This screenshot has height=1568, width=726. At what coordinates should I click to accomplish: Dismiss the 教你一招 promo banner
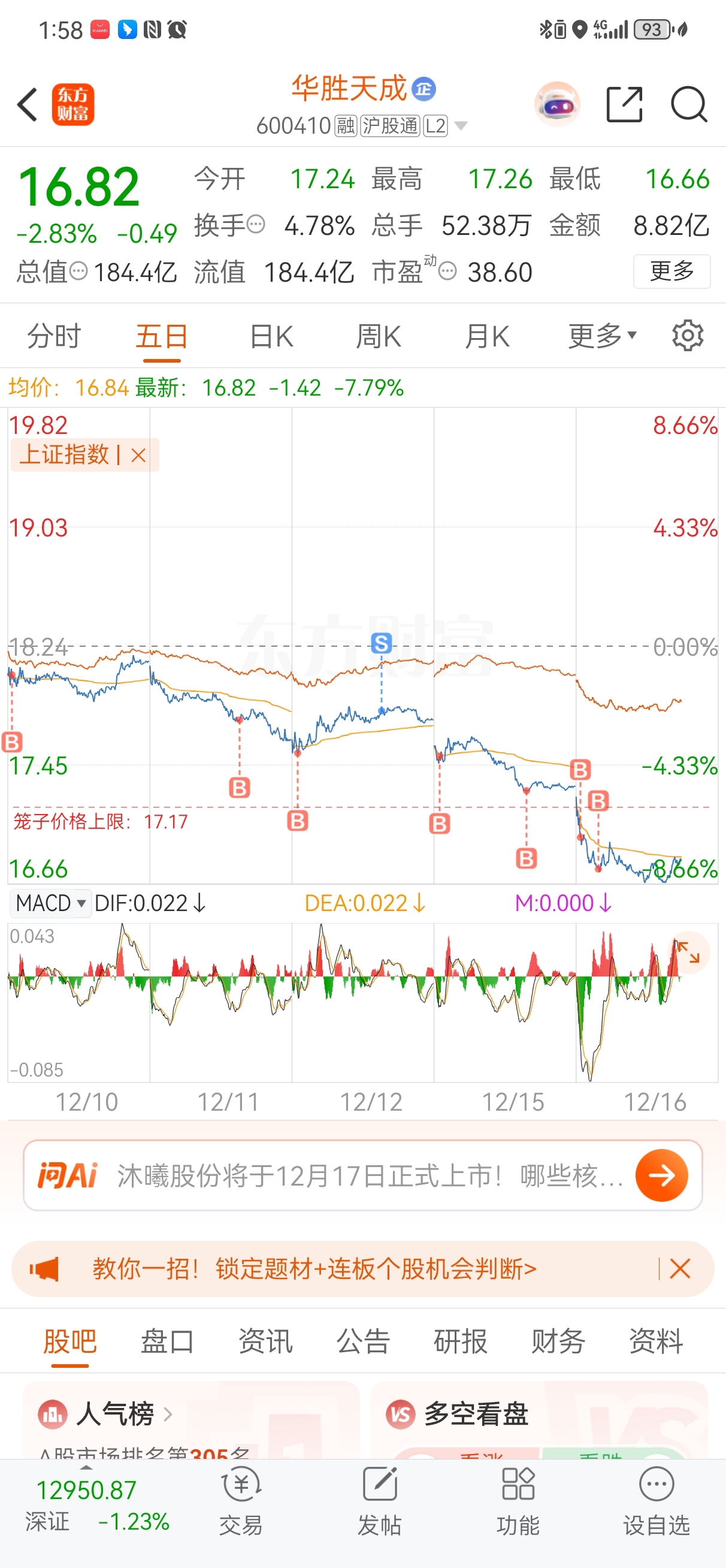[x=680, y=1269]
